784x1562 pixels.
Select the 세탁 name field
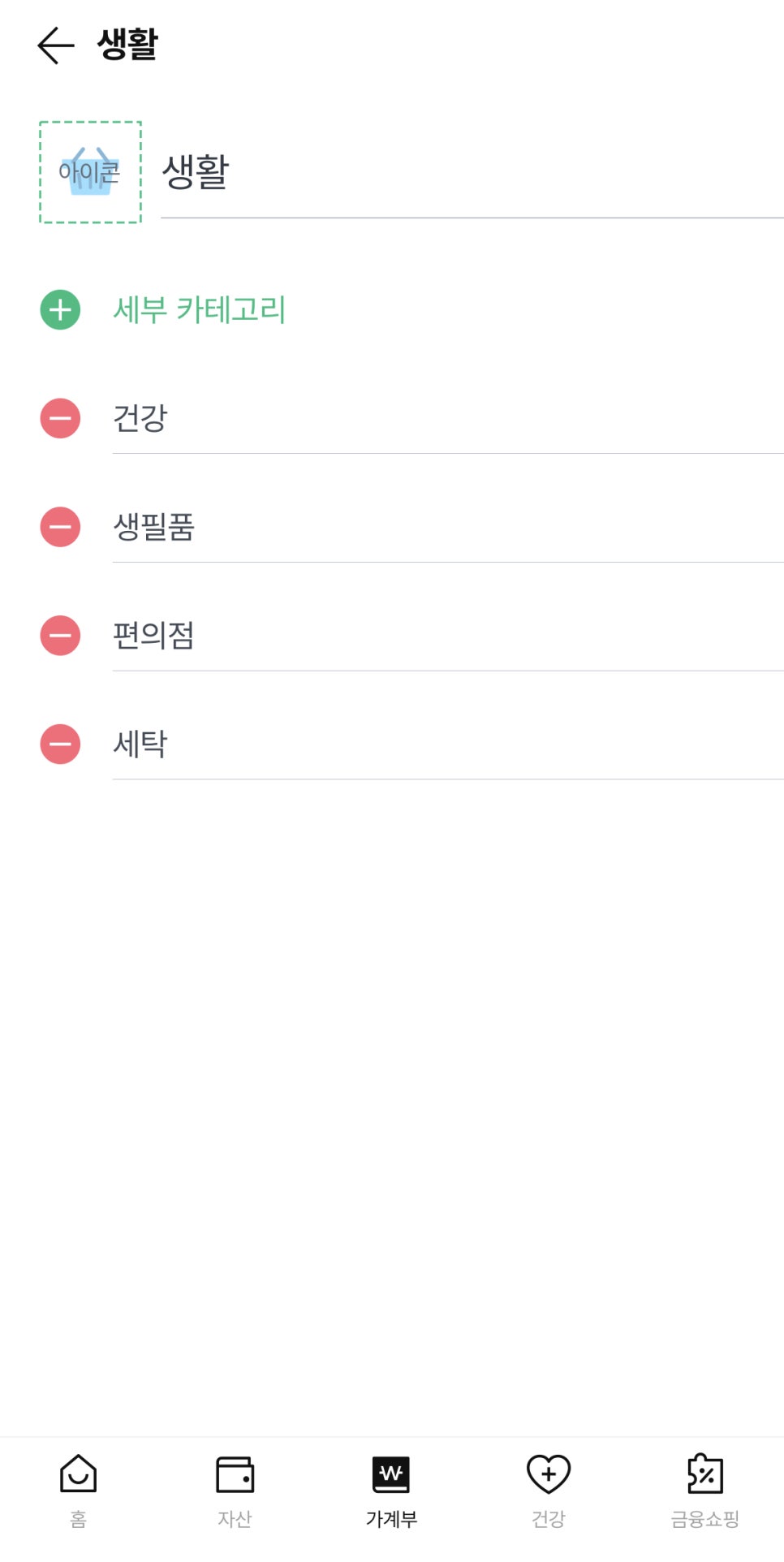[x=447, y=744]
